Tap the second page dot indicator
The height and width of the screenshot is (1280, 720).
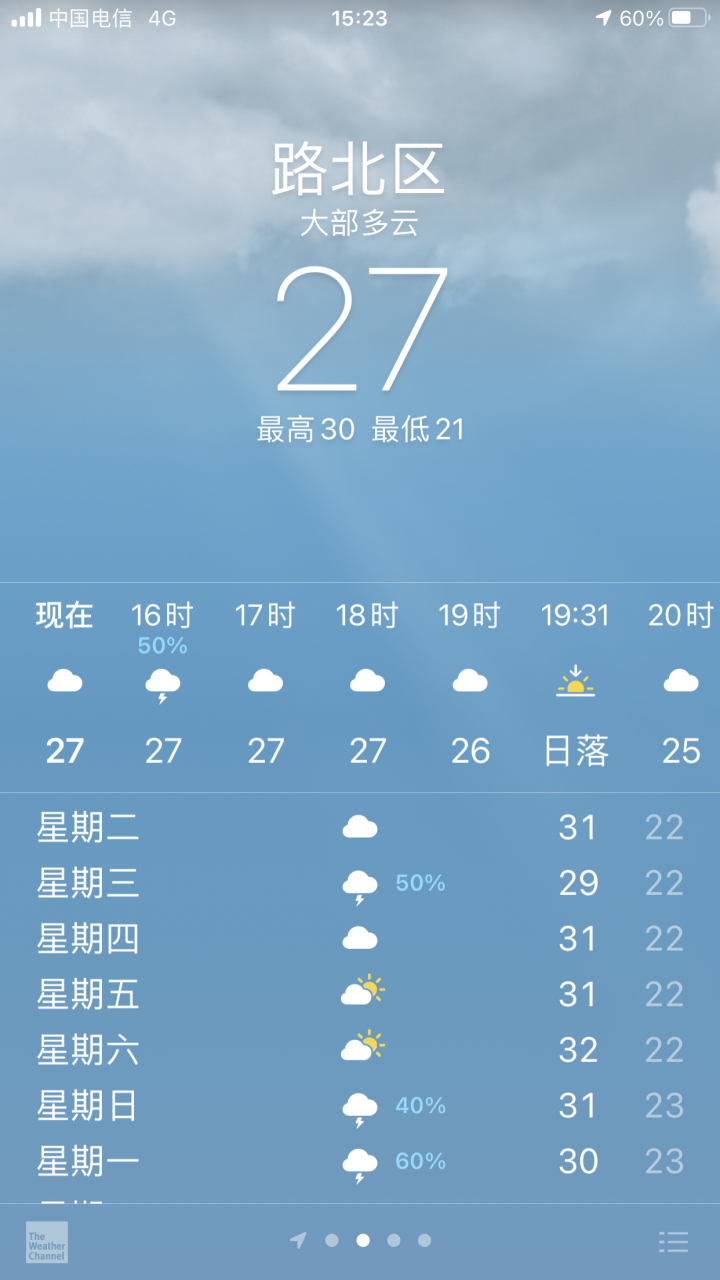point(331,1240)
